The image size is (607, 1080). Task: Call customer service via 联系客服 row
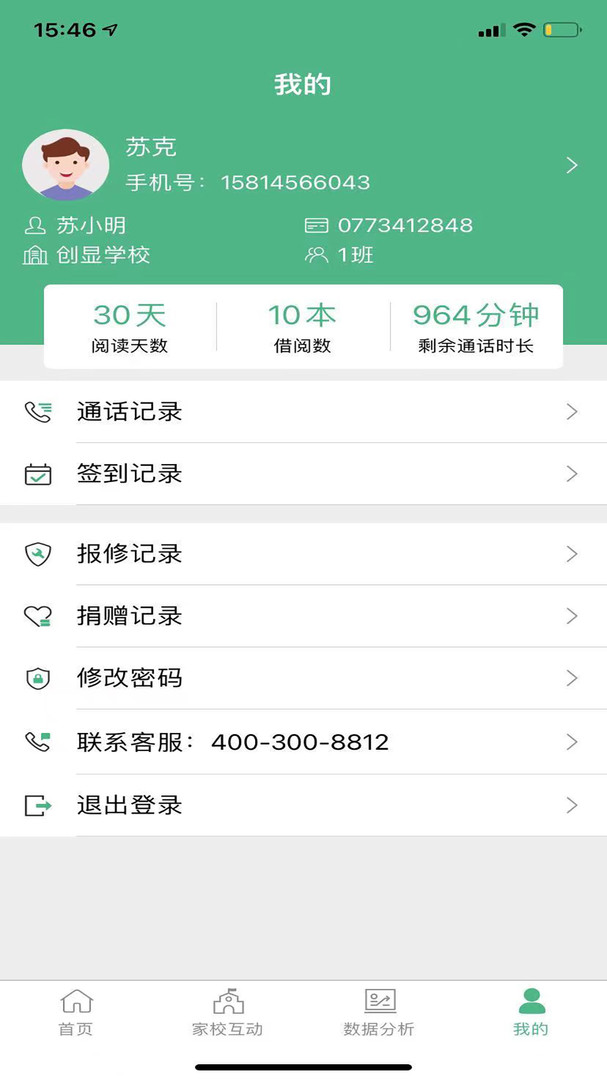303,742
